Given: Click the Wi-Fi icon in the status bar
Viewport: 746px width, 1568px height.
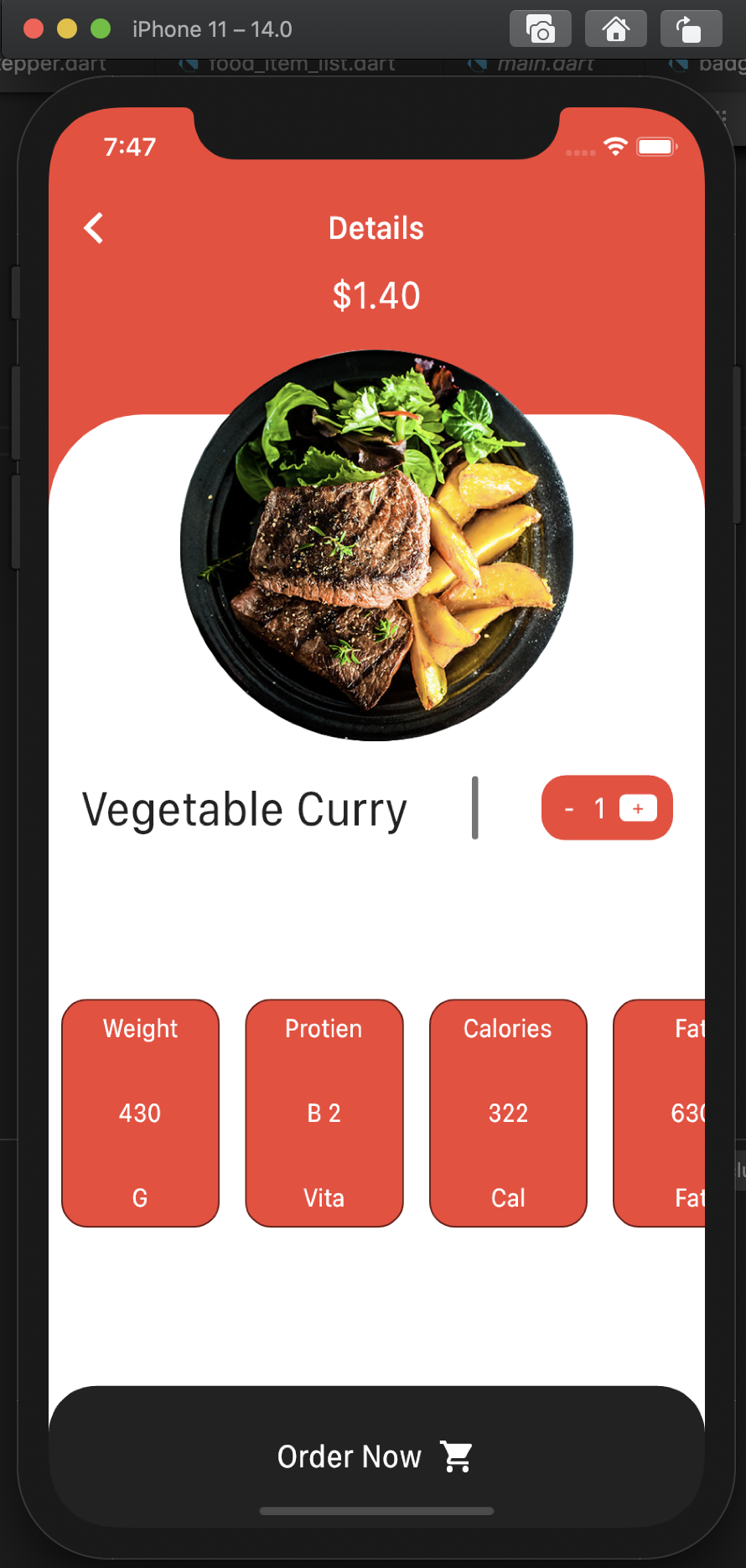Looking at the screenshot, I should (615, 145).
